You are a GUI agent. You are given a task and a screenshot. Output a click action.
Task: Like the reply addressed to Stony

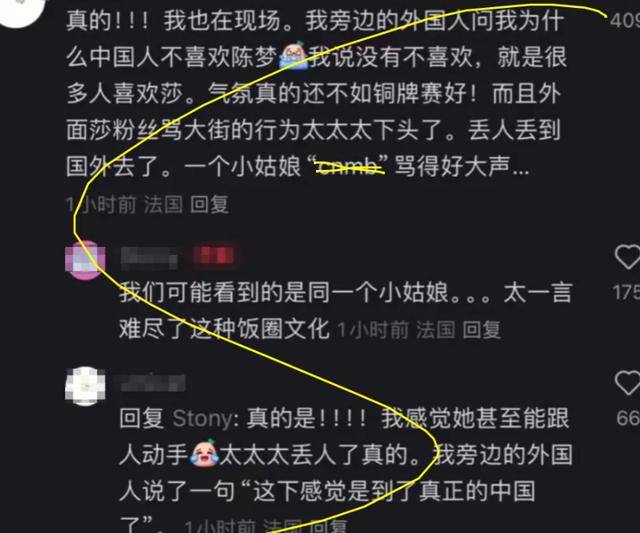click(627, 382)
